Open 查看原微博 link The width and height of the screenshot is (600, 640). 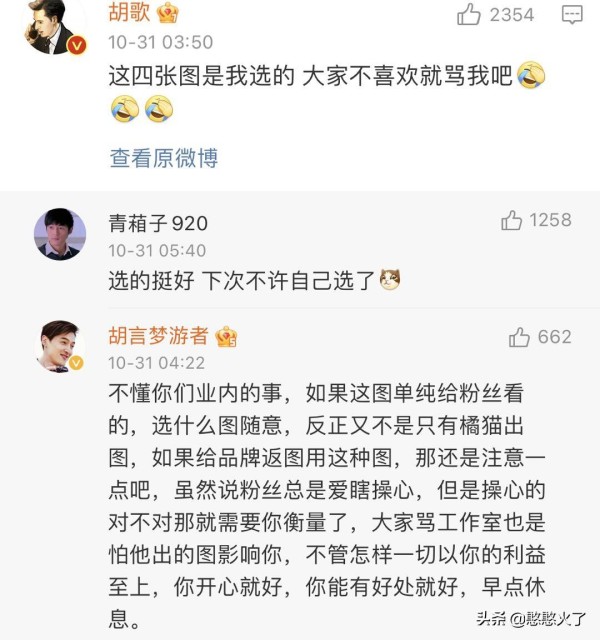(163, 158)
